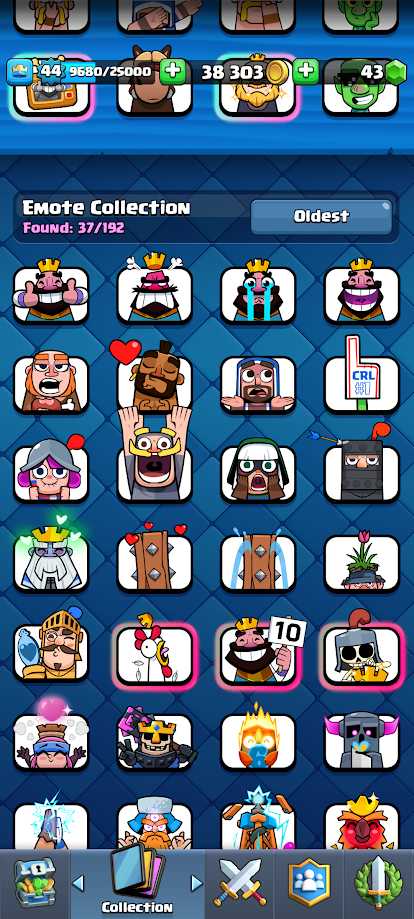The height and width of the screenshot is (919, 414).
Task: Add more gold with the plus button
Action: click(x=306, y=72)
